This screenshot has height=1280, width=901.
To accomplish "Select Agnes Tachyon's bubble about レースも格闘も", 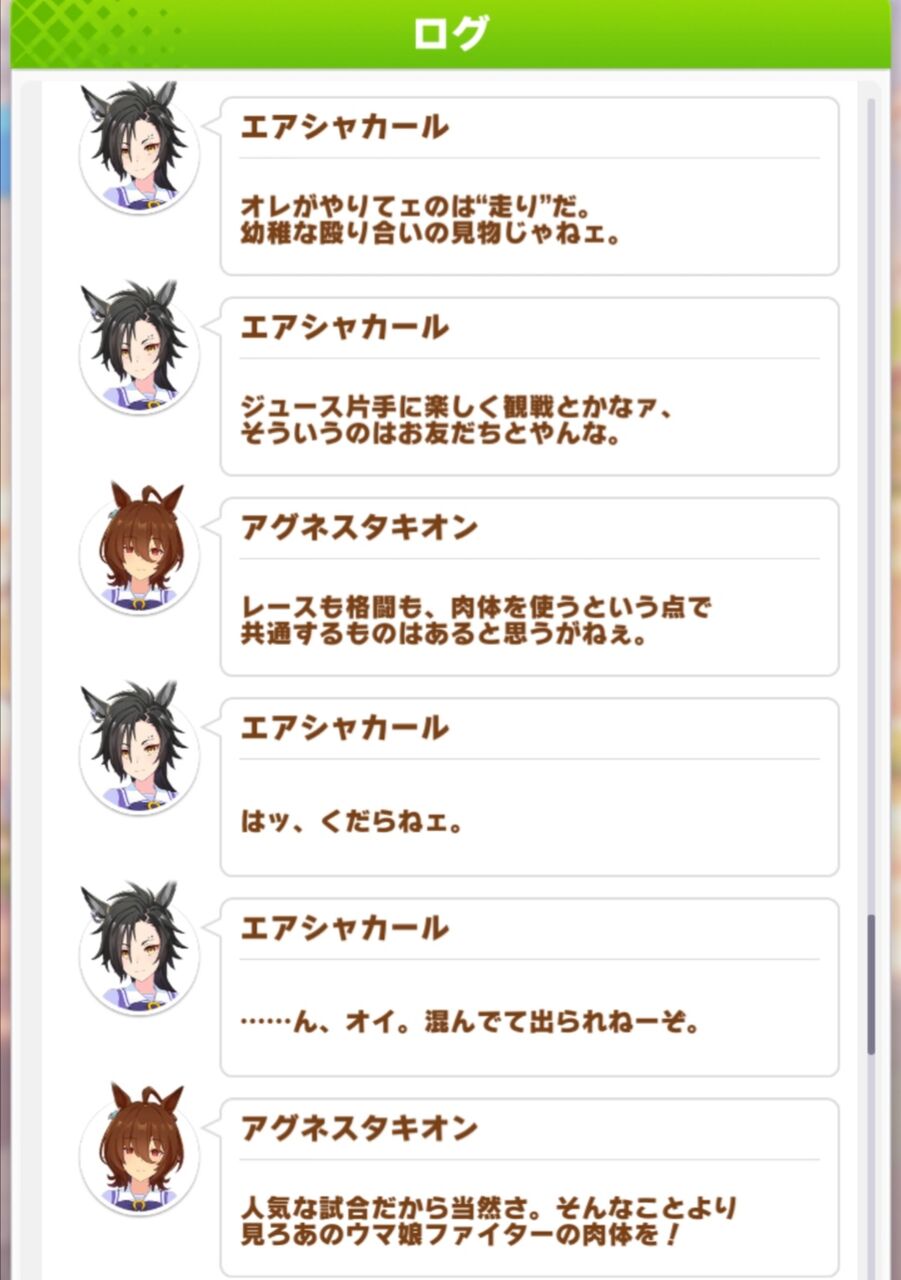I will tap(530, 585).
